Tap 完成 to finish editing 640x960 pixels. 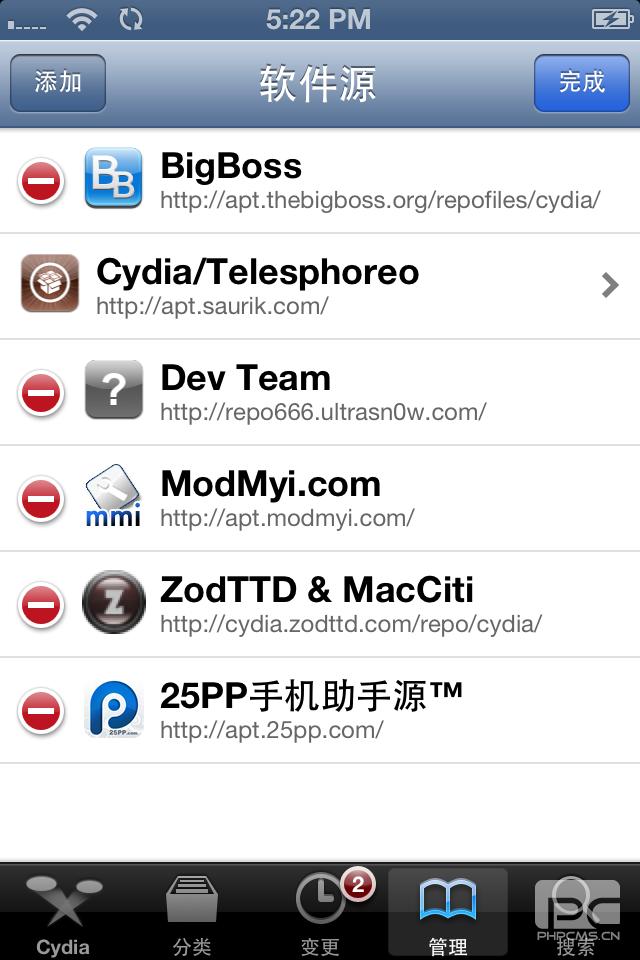pyautogui.click(x=581, y=83)
